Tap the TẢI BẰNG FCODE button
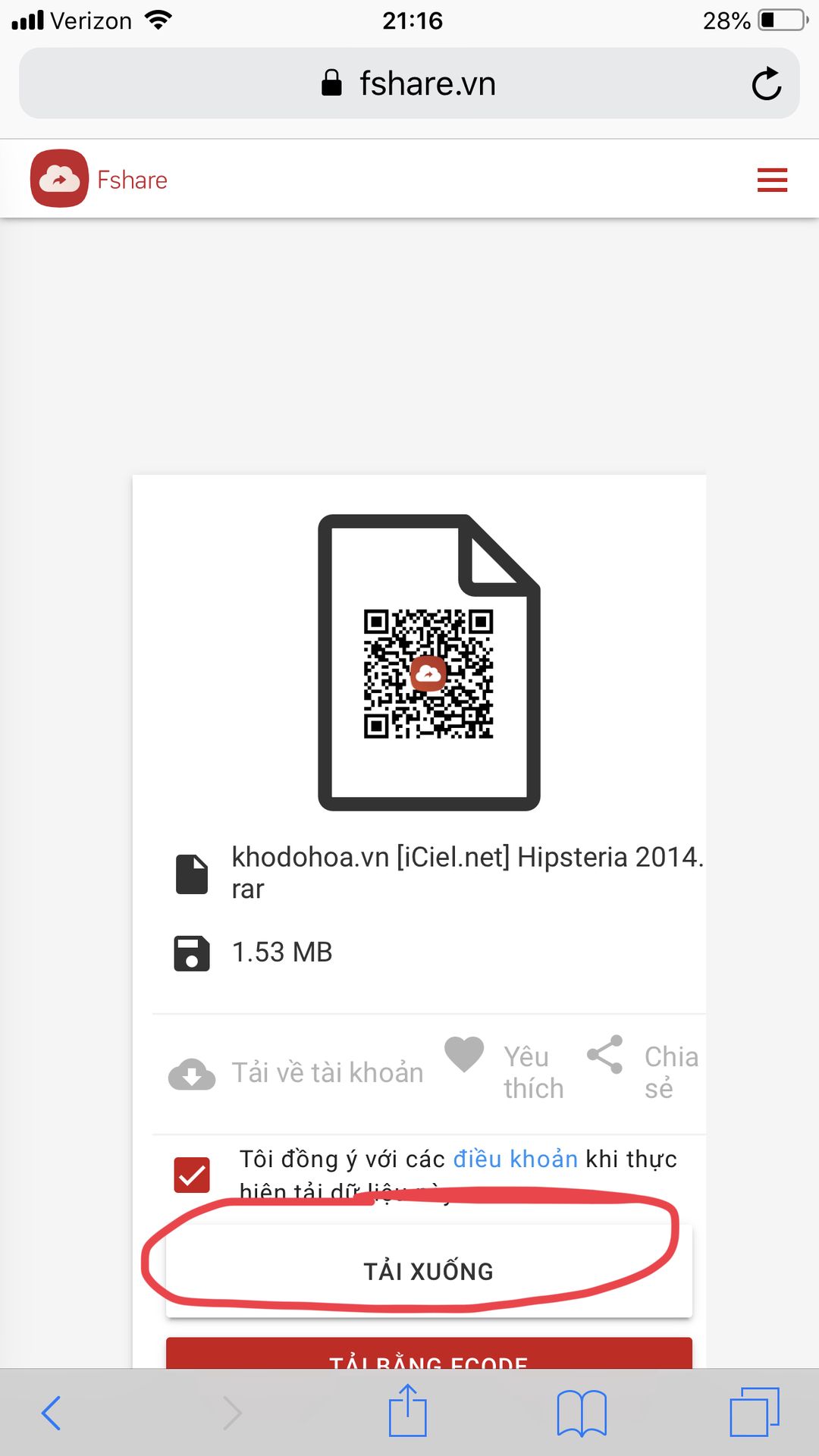The height and width of the screenshot is (1456, 819). pyautogui.click(x=428, y=1355)
